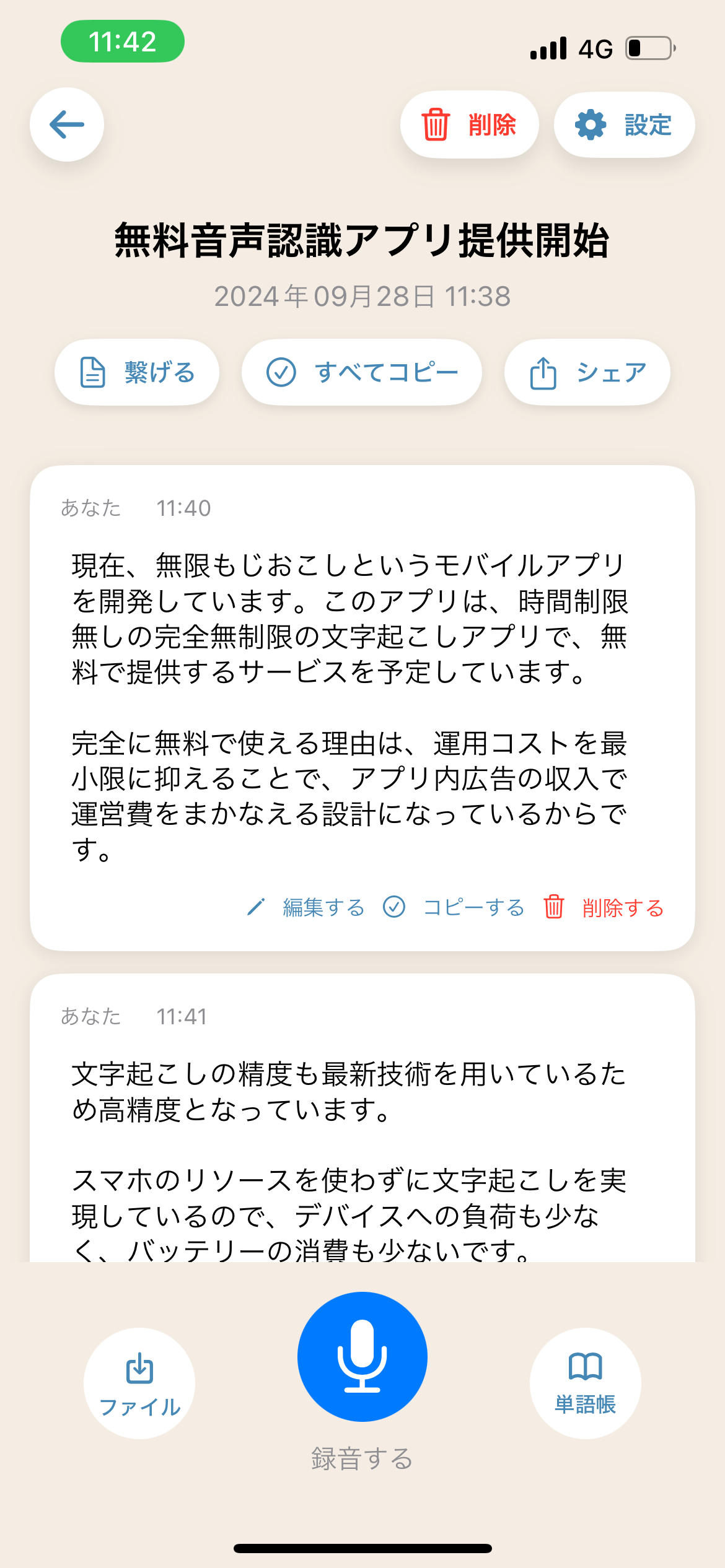Viewport: 725px width, 1568px height.
Task: Tap the share icon next to シェア
Action: [542, 372]
